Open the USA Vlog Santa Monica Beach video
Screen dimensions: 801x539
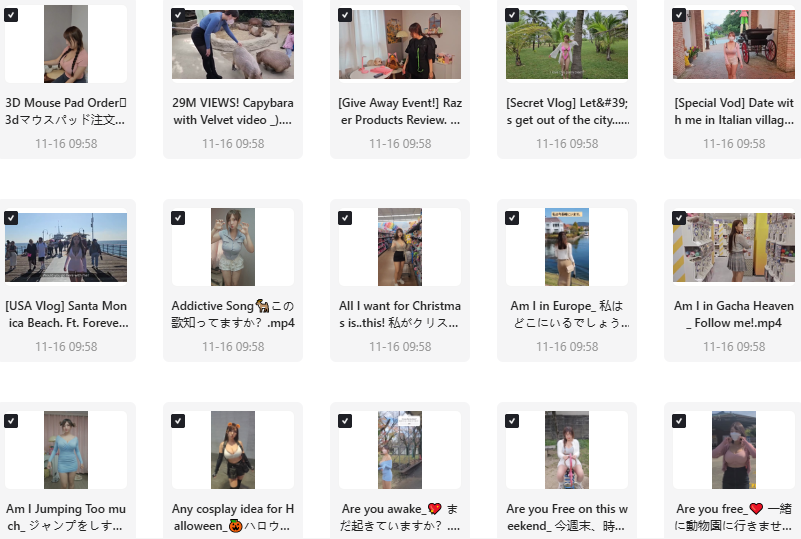point(66,247)
